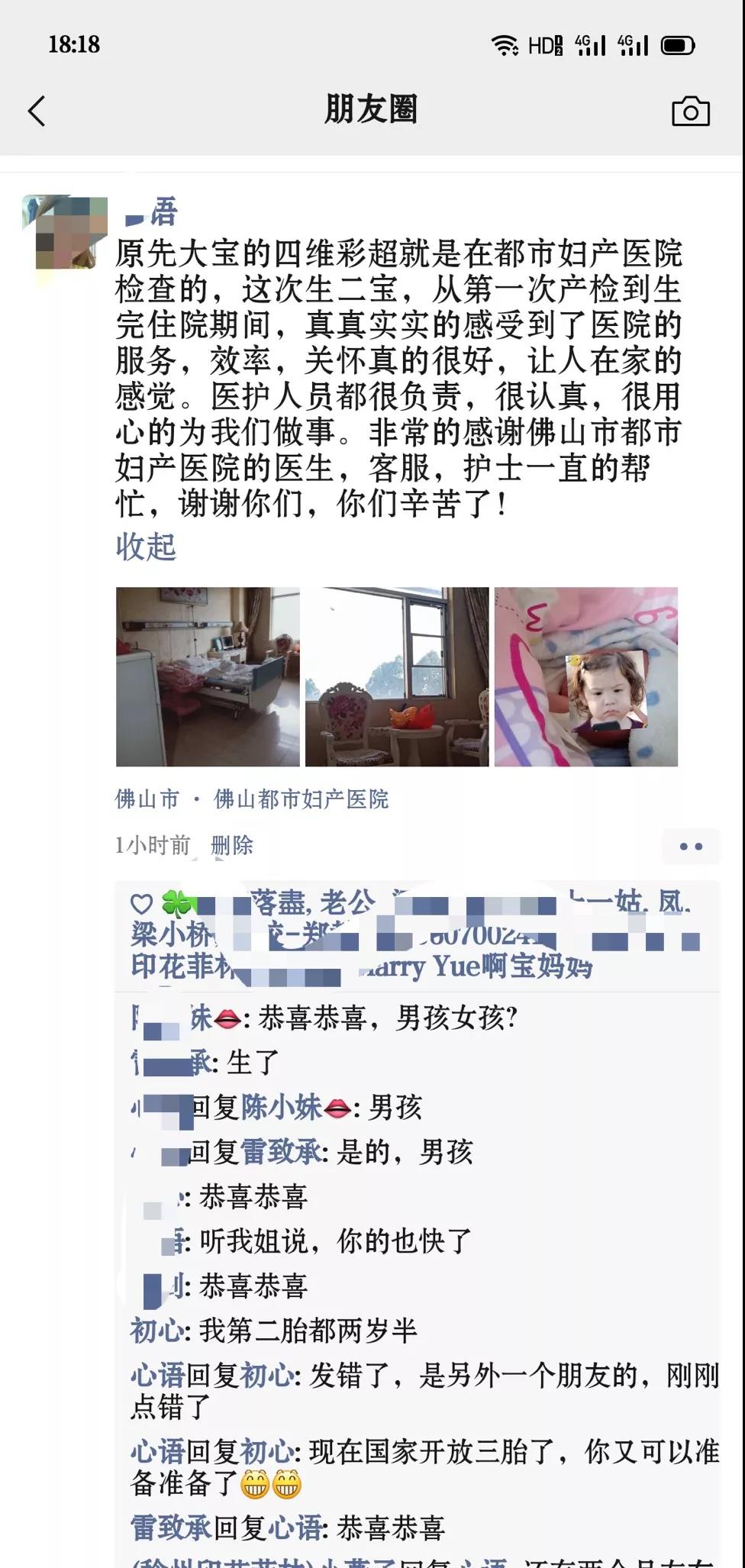The image size is (745, 1568).
Task: View the window and chairs photo
Action: click(397, 676)
